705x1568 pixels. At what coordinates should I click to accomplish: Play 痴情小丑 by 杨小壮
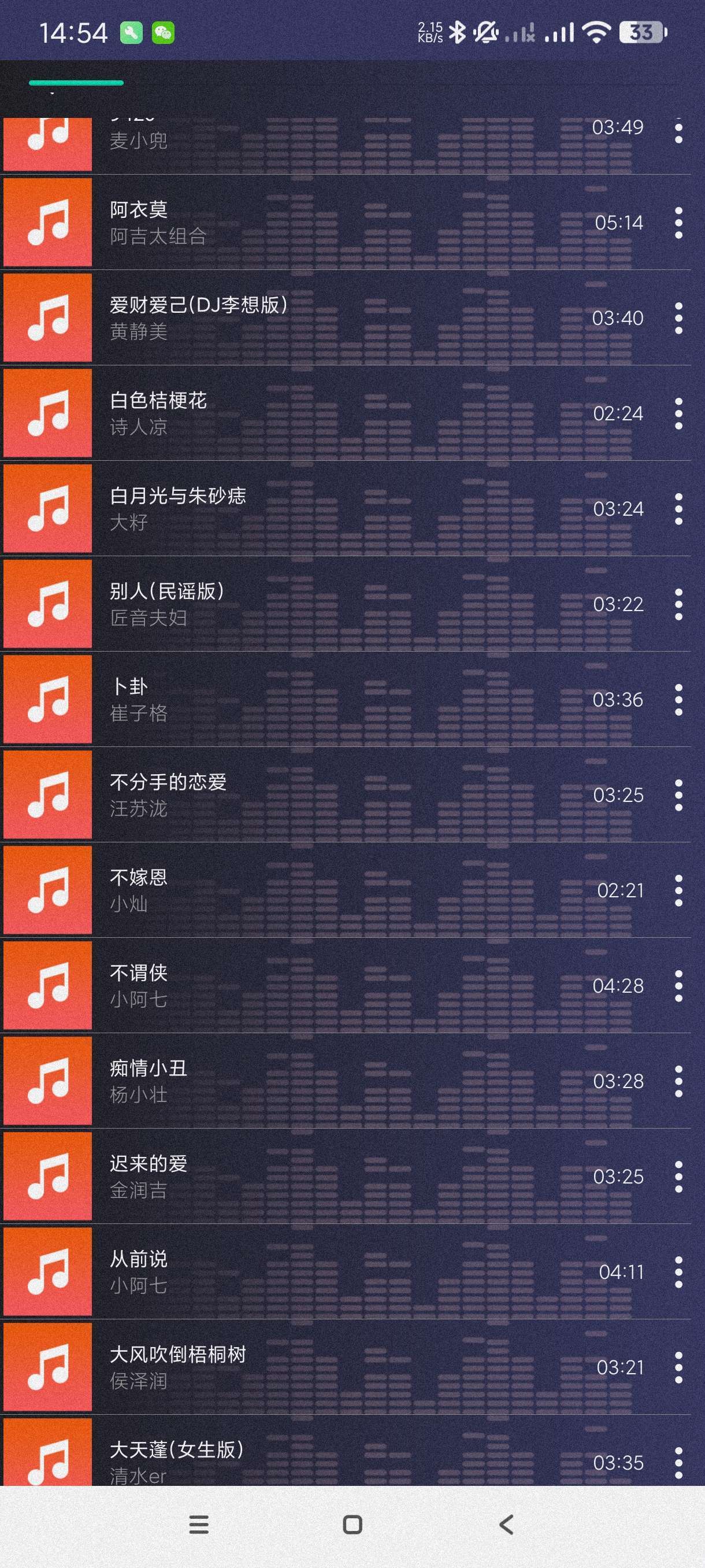[304, 1081]
